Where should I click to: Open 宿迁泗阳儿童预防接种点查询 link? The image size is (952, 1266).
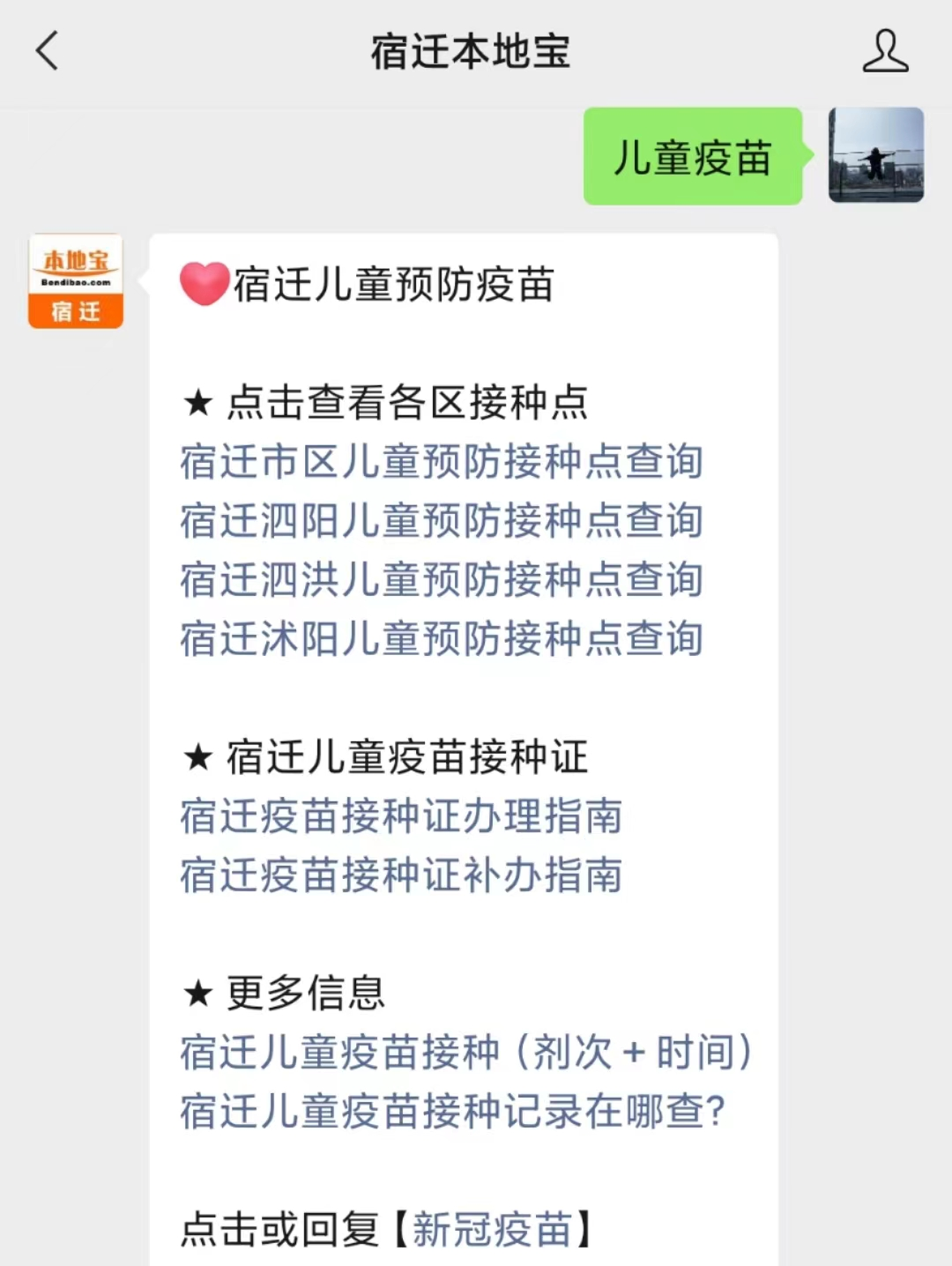point(441,521)
